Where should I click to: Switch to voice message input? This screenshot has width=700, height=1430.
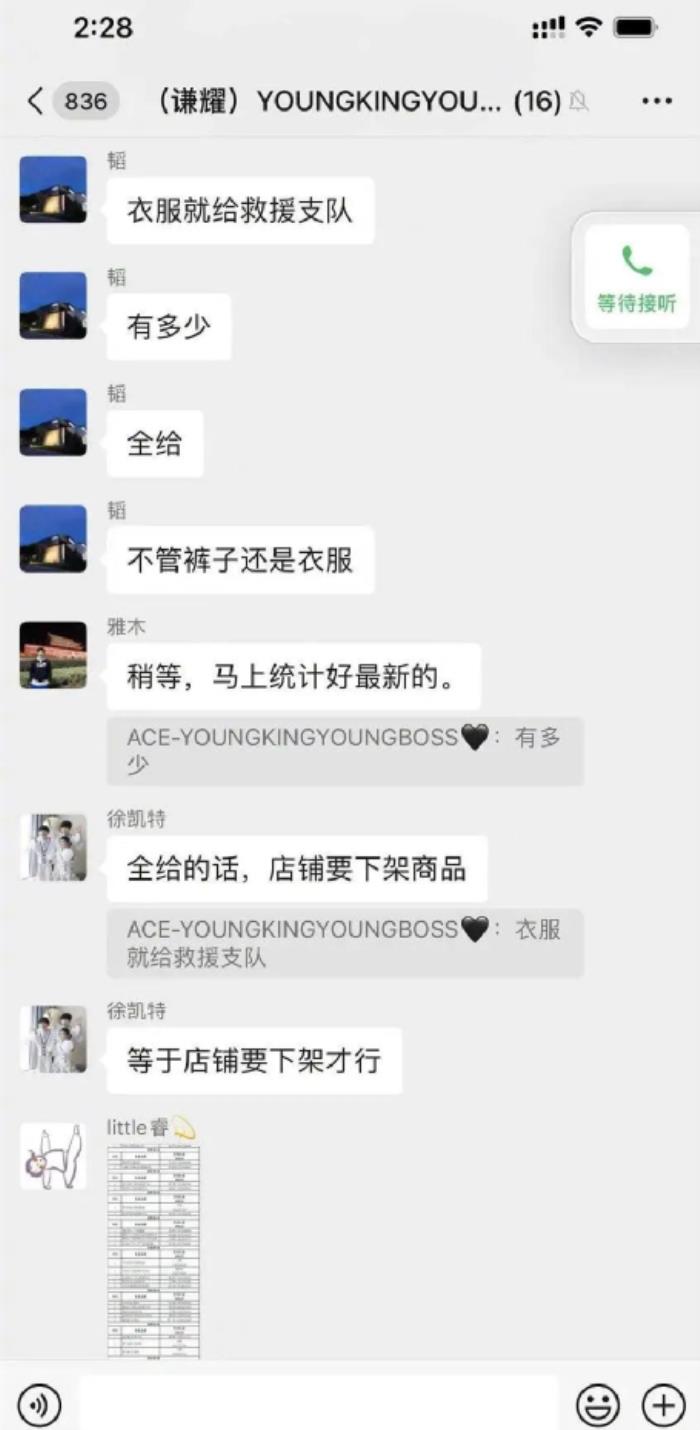pos(39,1405)
